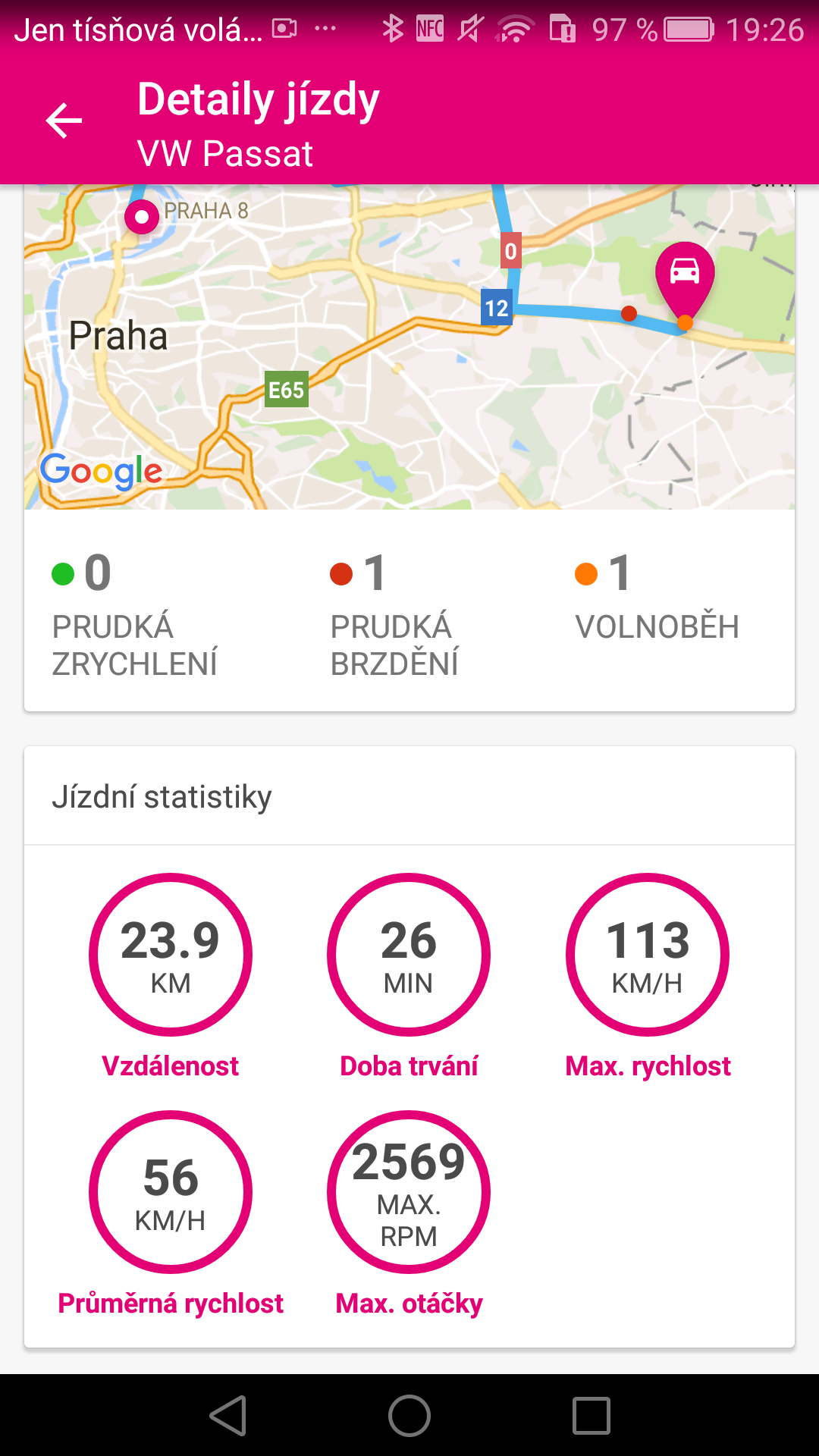
Task: Tap the Google logo on the map
Action: point(99,472)
